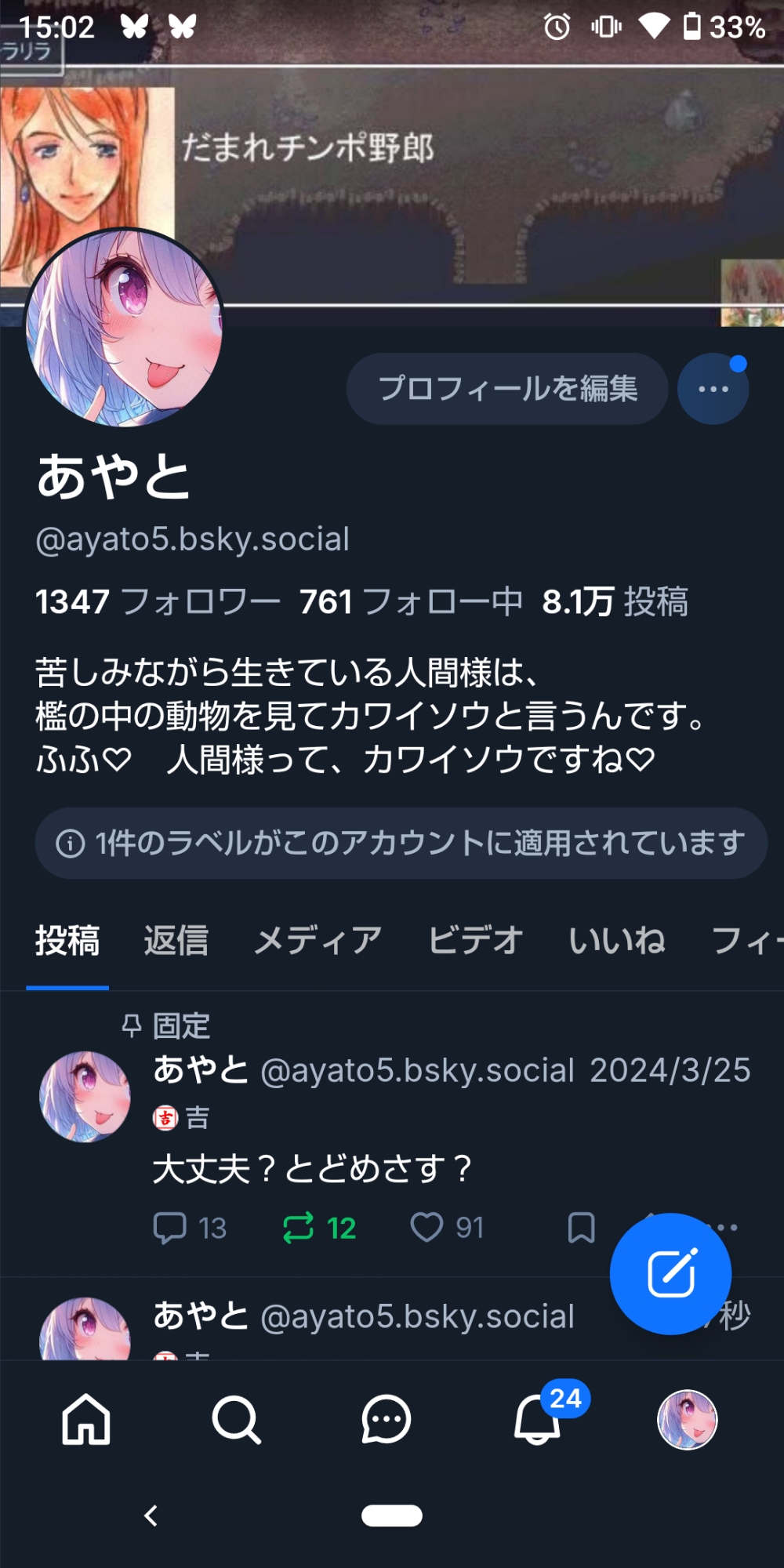Screen dimensions: 784x1568
Task: Reply to the pinned 大丈夫？とどめさす？ post
Action: (x=189, y=1228)
